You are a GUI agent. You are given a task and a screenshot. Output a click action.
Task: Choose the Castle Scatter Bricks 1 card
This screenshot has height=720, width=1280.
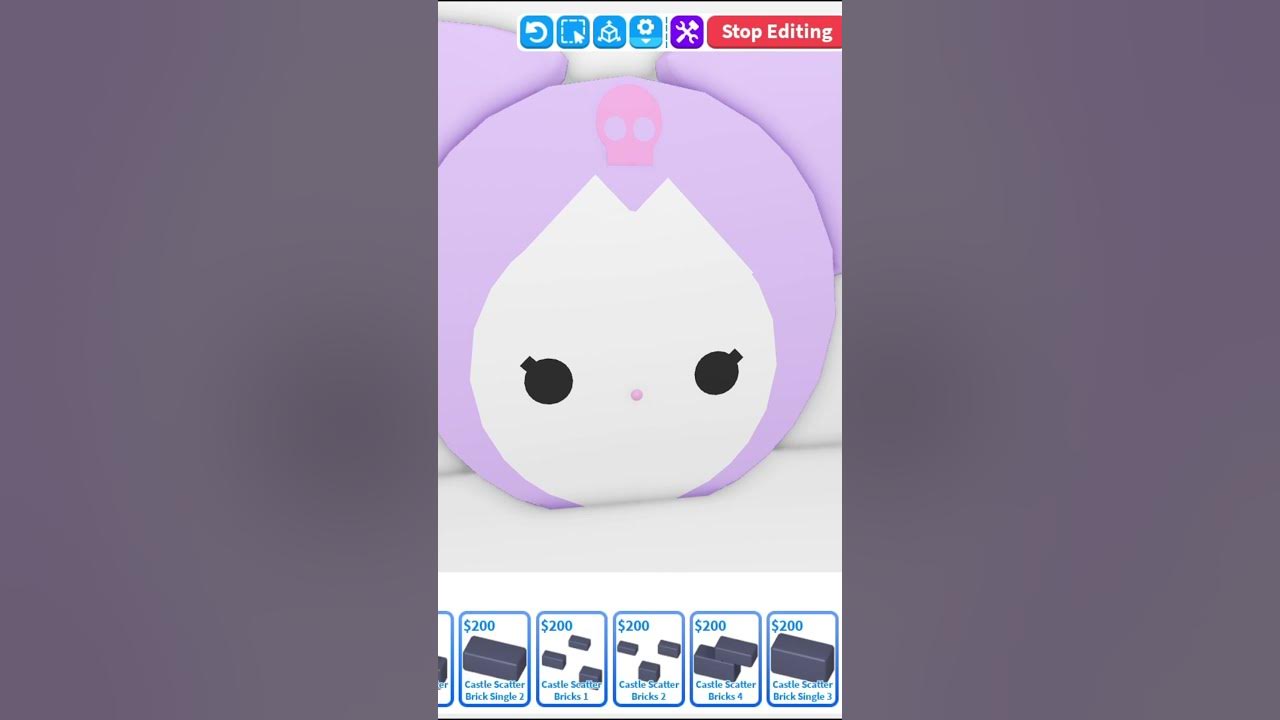pos(571,658)
